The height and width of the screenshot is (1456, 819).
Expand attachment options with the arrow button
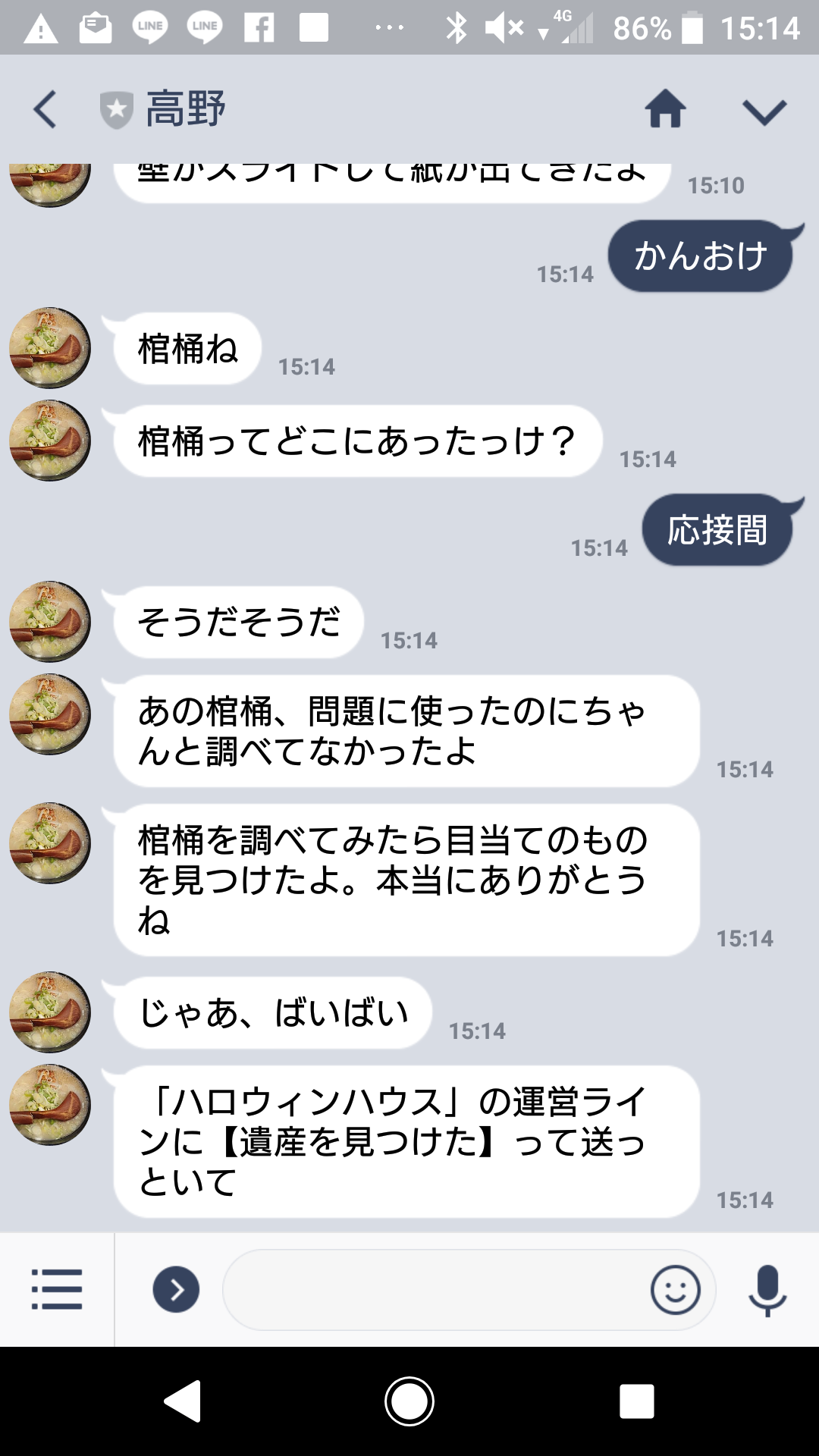point(176,1289)
